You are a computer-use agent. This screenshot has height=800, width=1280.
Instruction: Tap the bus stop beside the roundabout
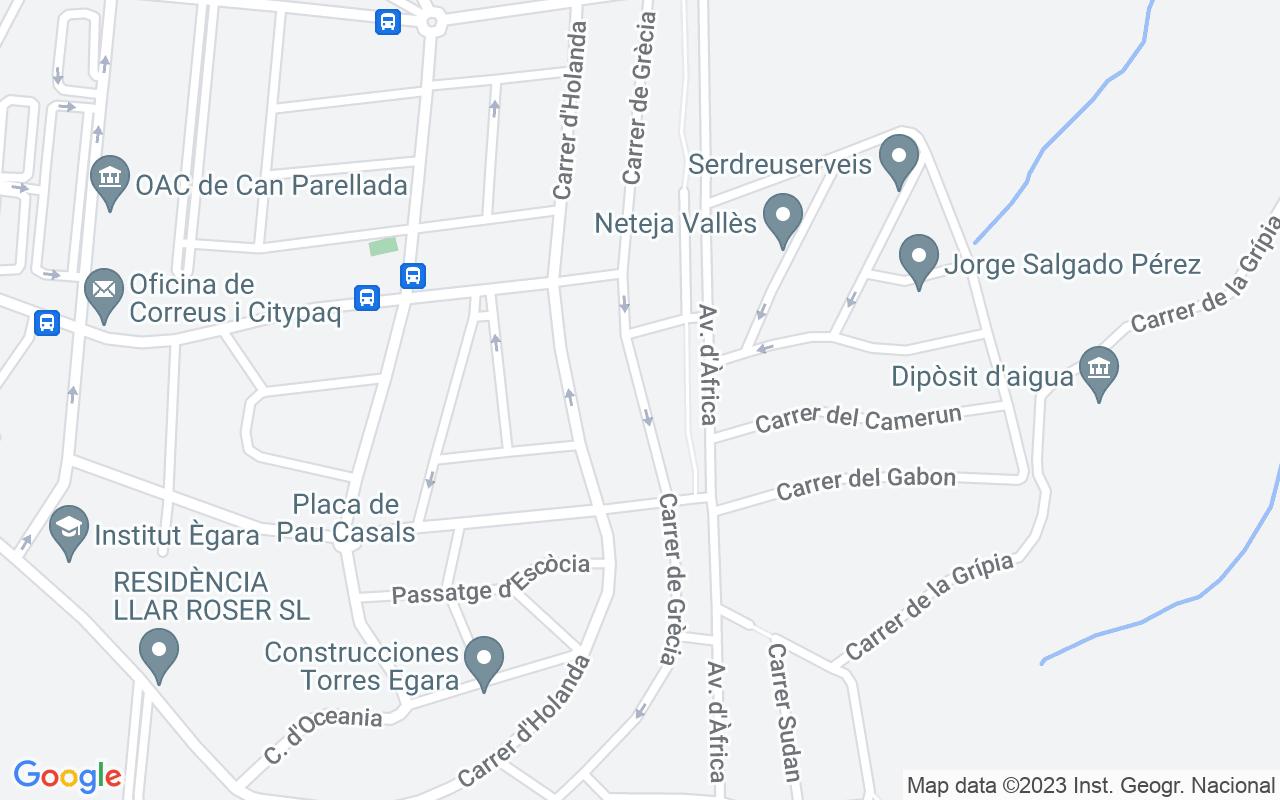tap(388, 21)
